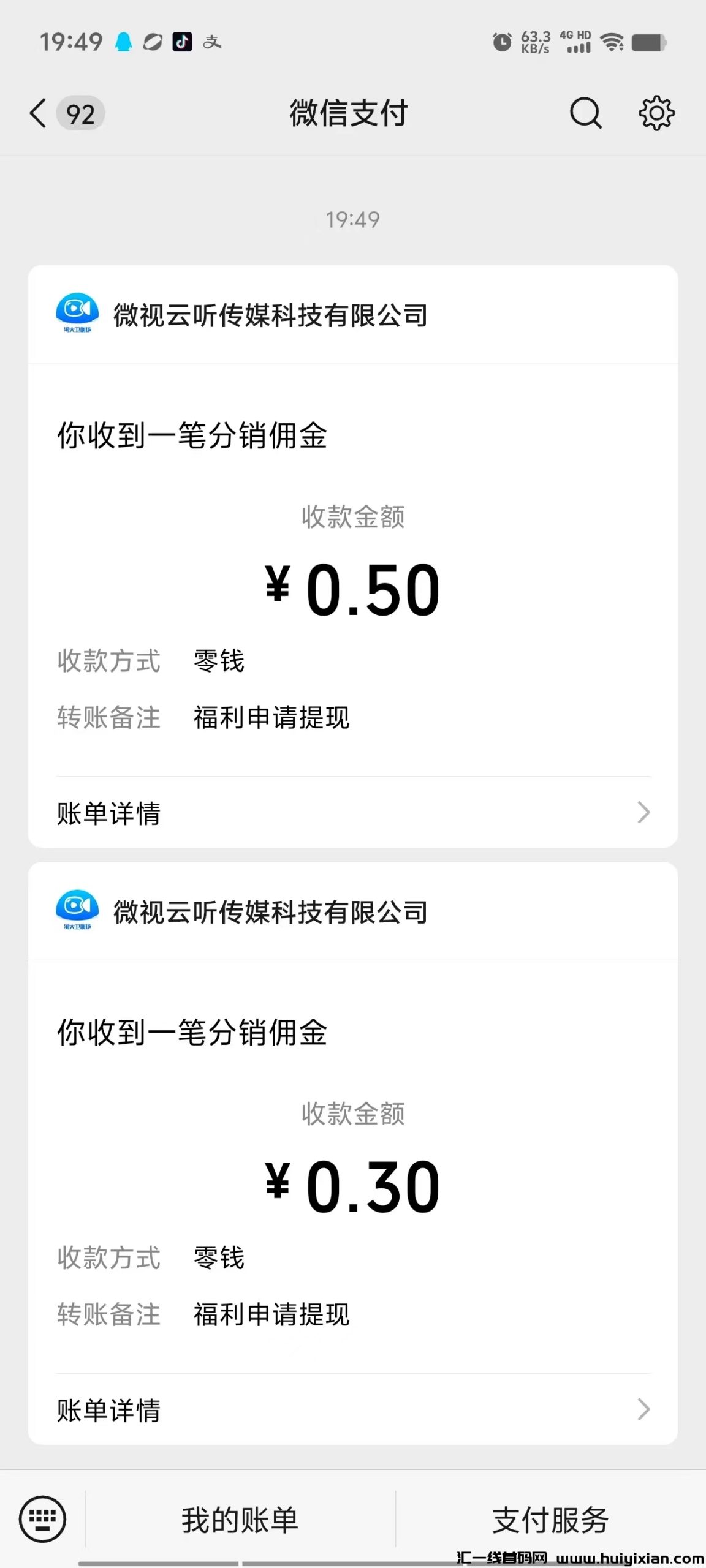Switch to keyboard input
The height and width of the screenshot is (1568, 706).
click(42, 1519)
